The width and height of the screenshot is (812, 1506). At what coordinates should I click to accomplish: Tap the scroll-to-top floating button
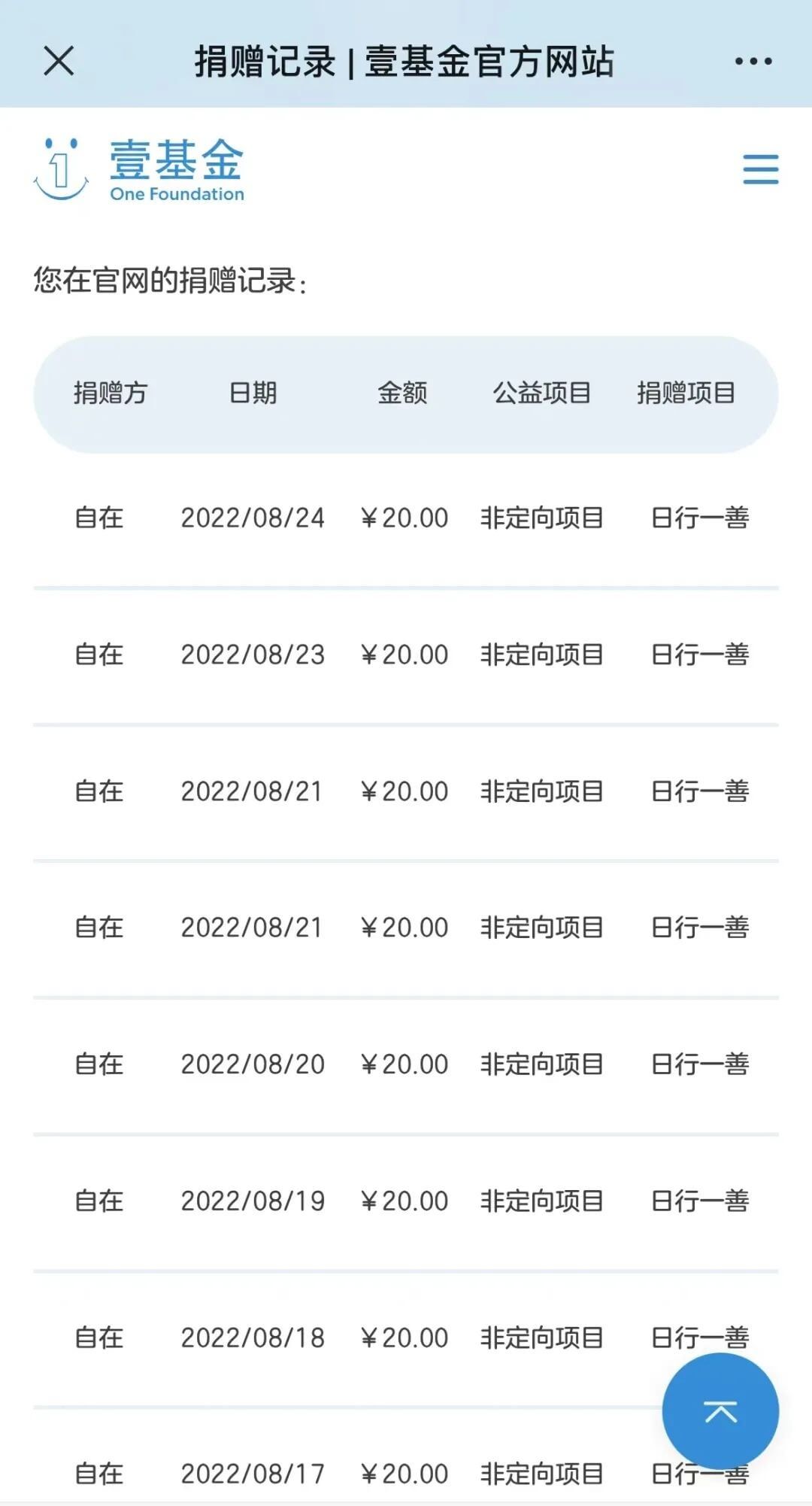pyautogui.click(x=720, y=1411)
